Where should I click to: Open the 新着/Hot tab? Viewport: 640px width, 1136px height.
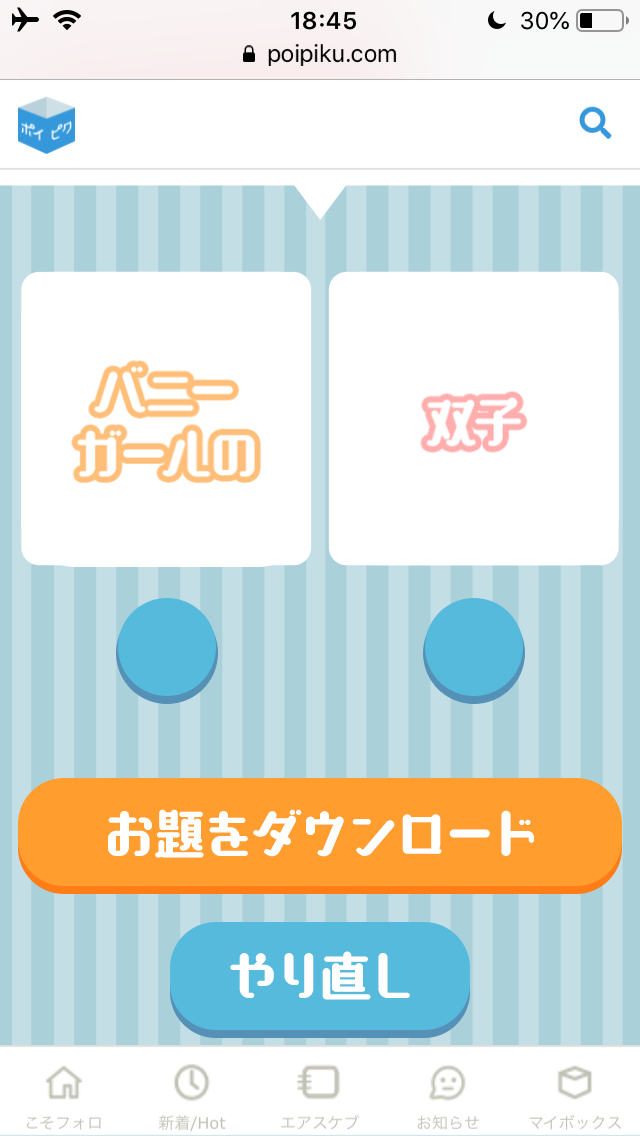point(191,1094)
